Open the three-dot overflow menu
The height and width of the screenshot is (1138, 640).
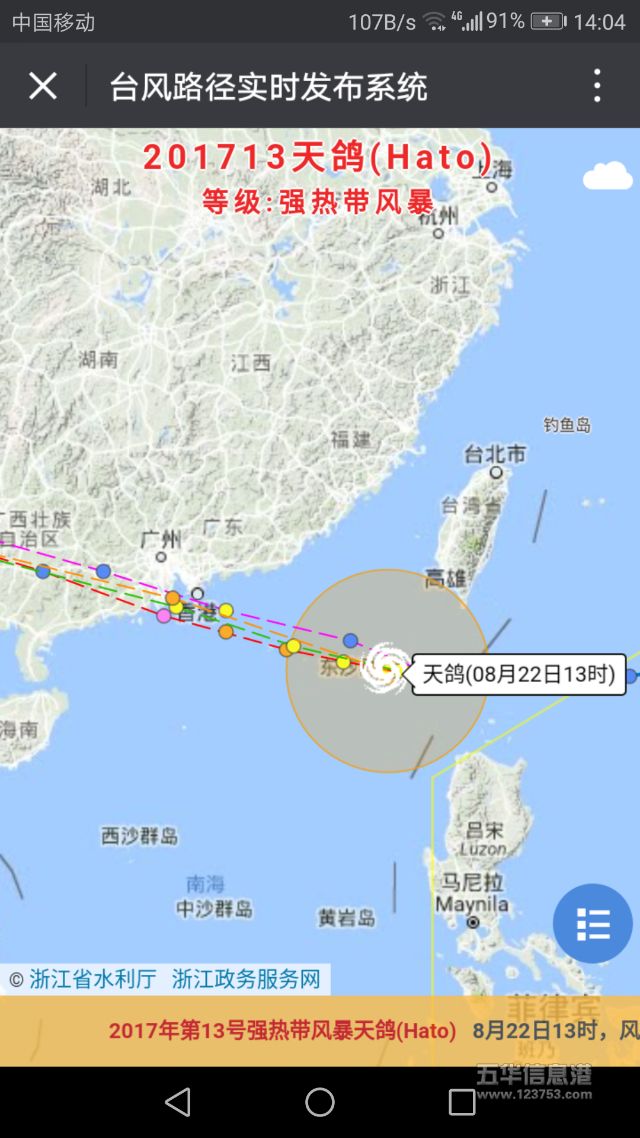597,86
